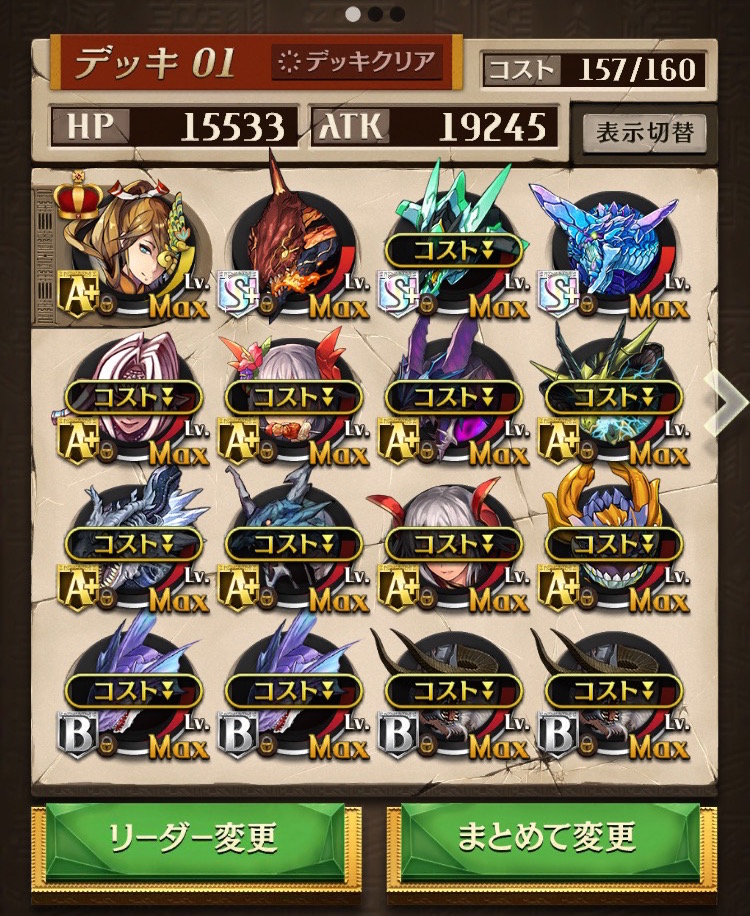Select the last horned beast B card
Screen dimensions: 750x916
[x=614, y=692]
